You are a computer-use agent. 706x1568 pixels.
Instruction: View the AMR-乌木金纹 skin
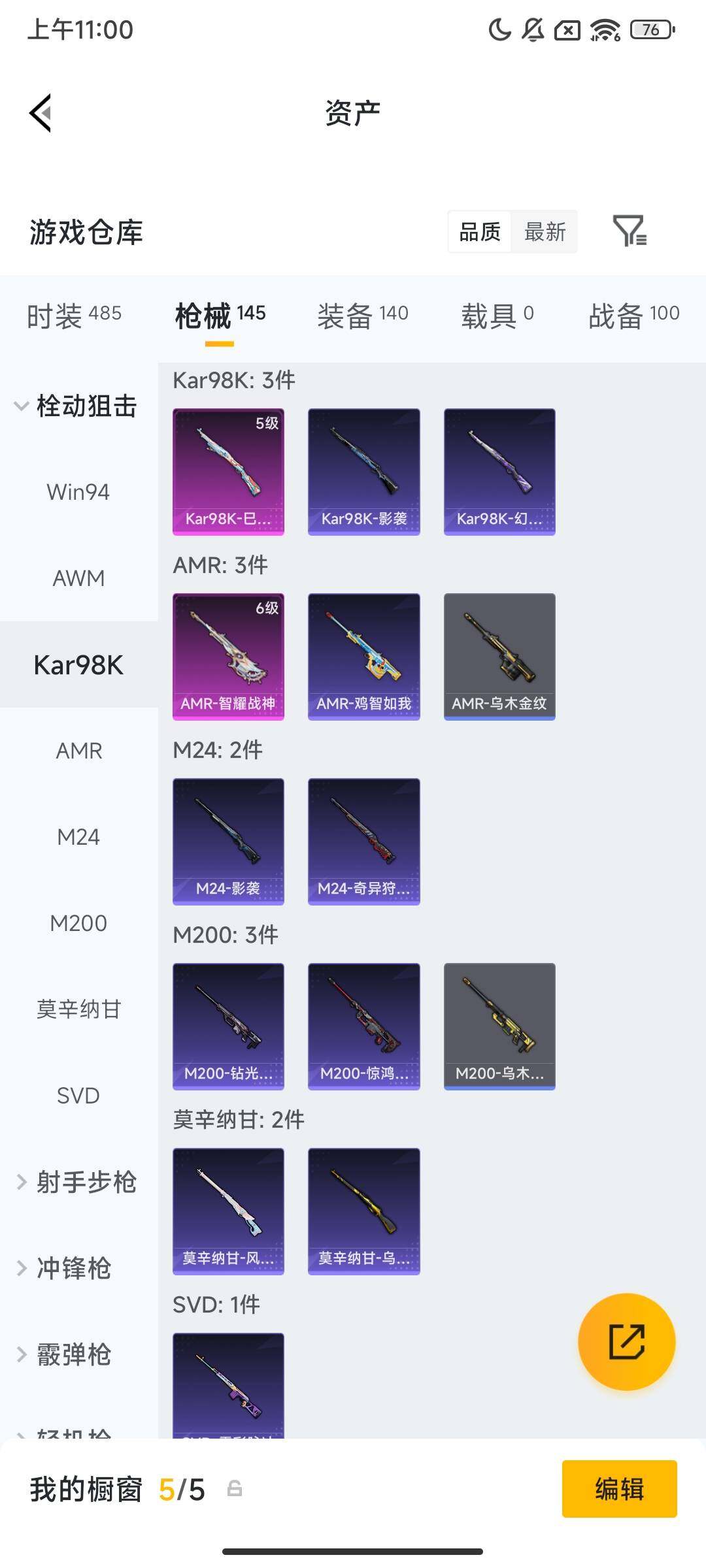(499, 656)
